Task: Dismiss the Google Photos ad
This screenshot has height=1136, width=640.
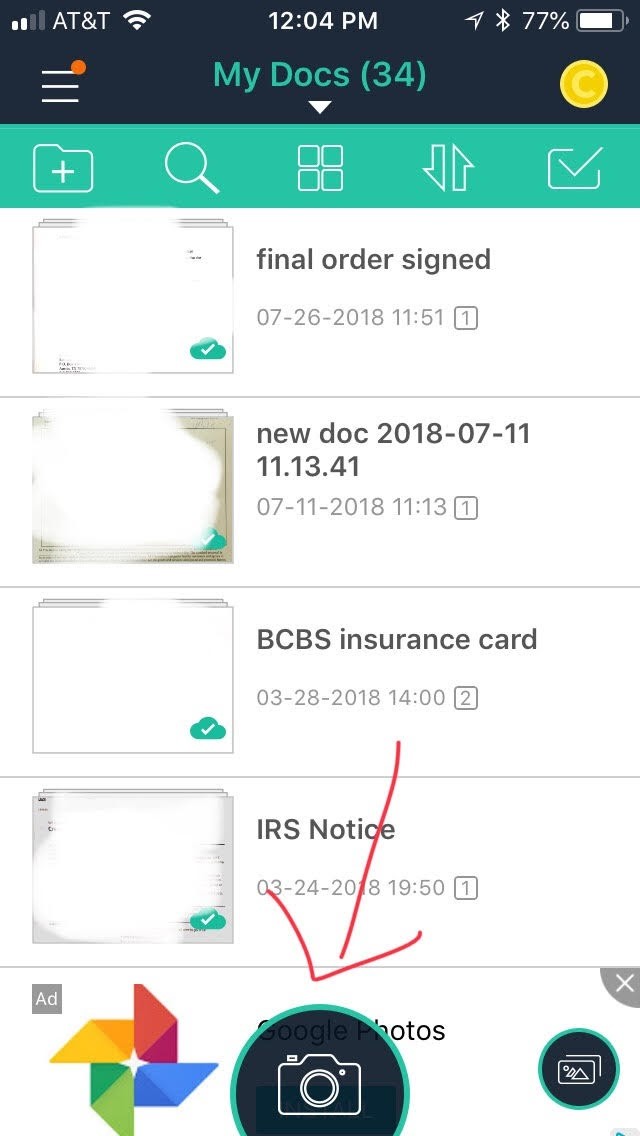Action: click(623, 985)
